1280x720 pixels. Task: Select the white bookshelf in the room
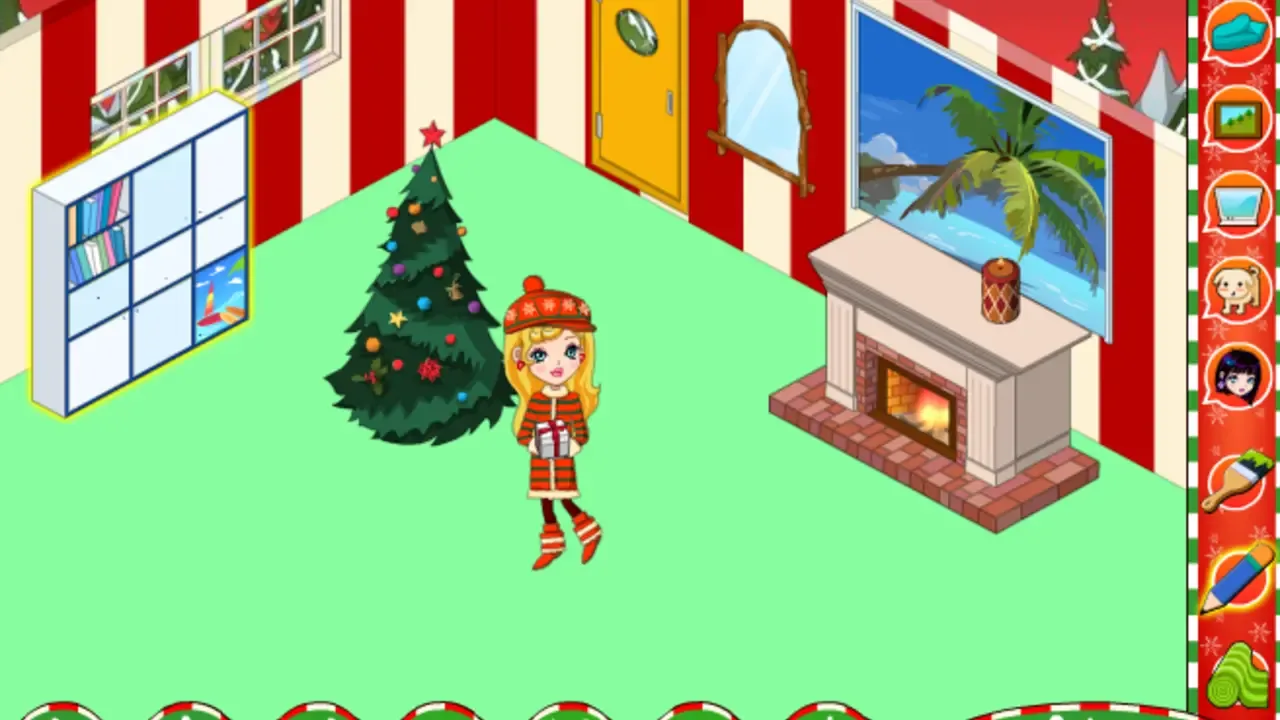[140, 260]
